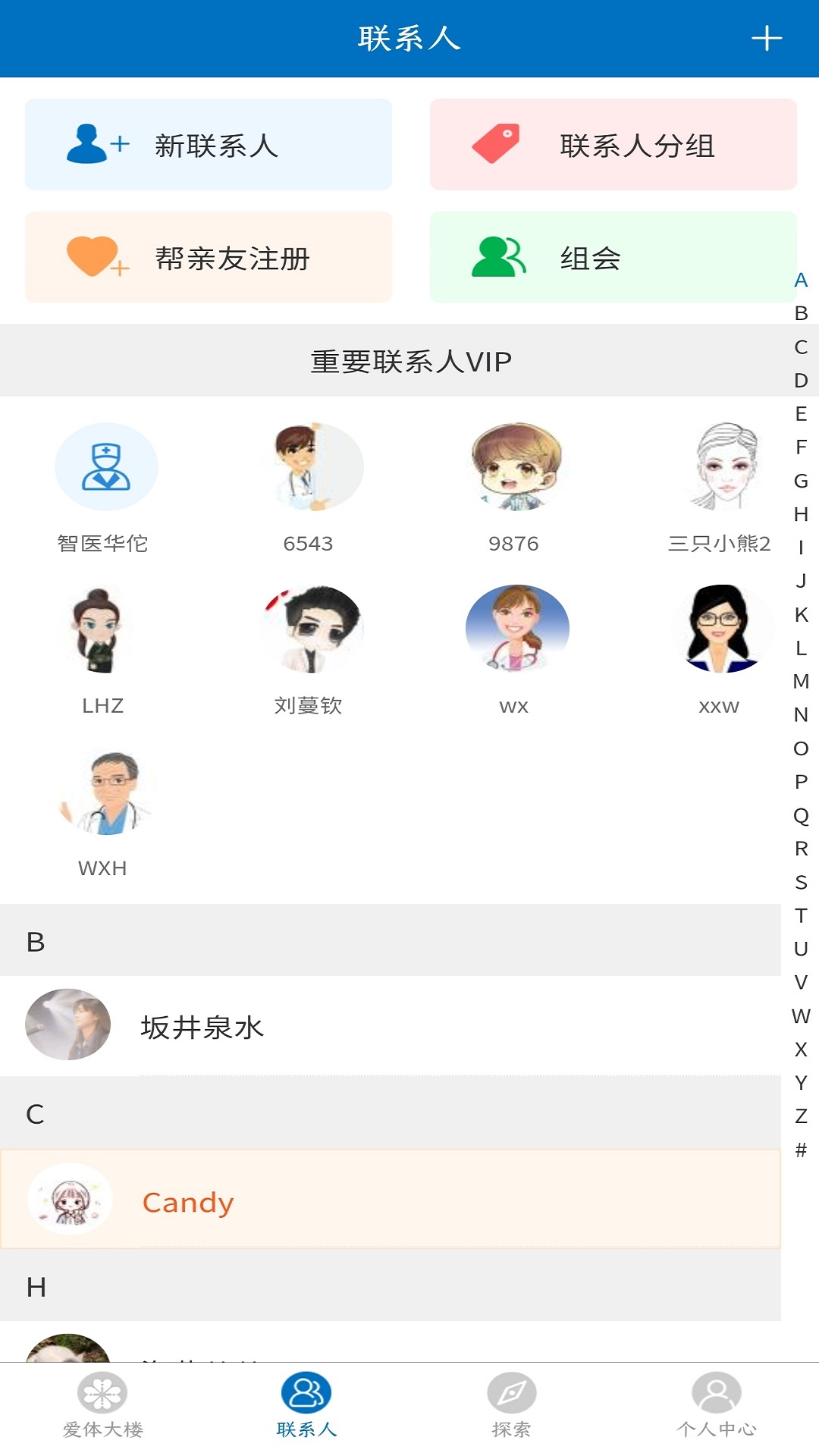Viewport: 819px width, 1456px height.
Task: Open the 重要联系人VIP section header
Action: pos(409,362)
